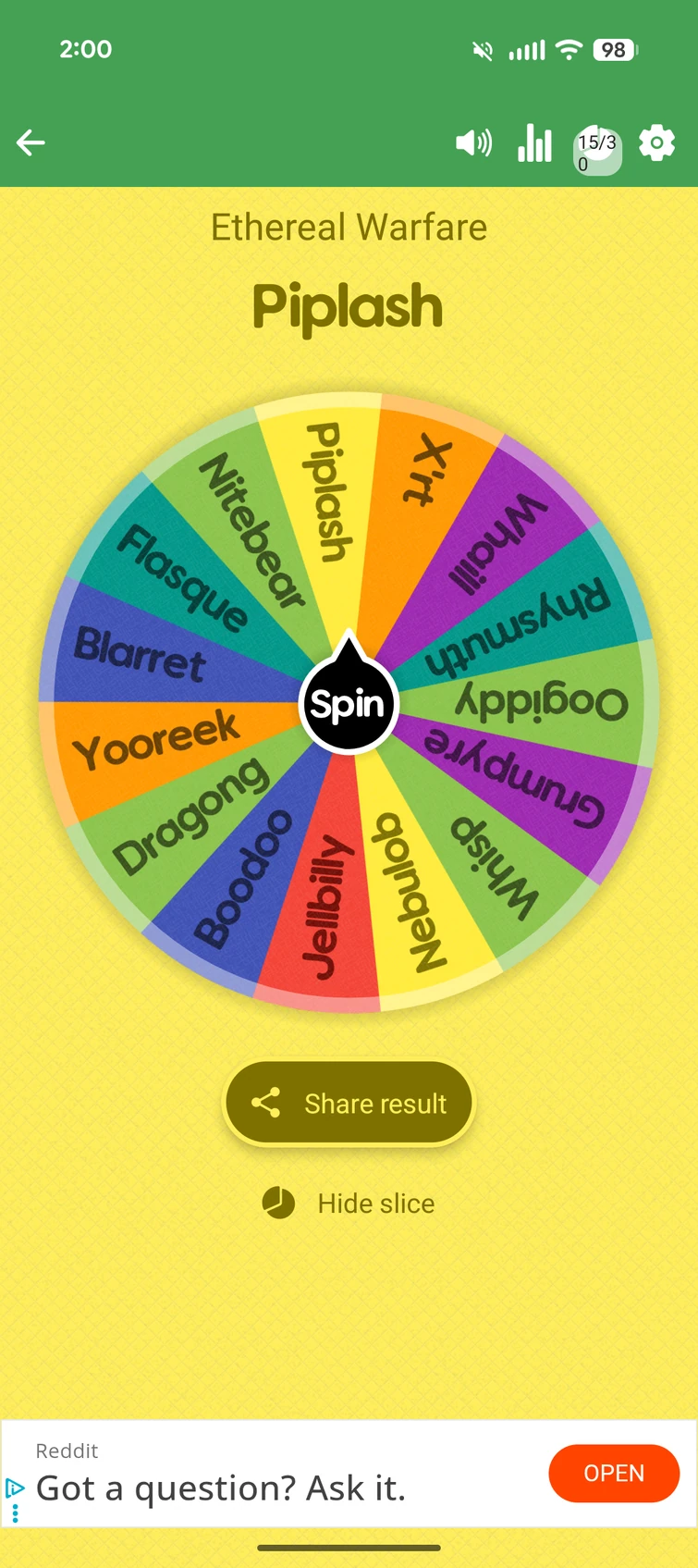Spin the wheel with the Spin button
Viewport: 698px width, 1568px height.
(348, 705)
